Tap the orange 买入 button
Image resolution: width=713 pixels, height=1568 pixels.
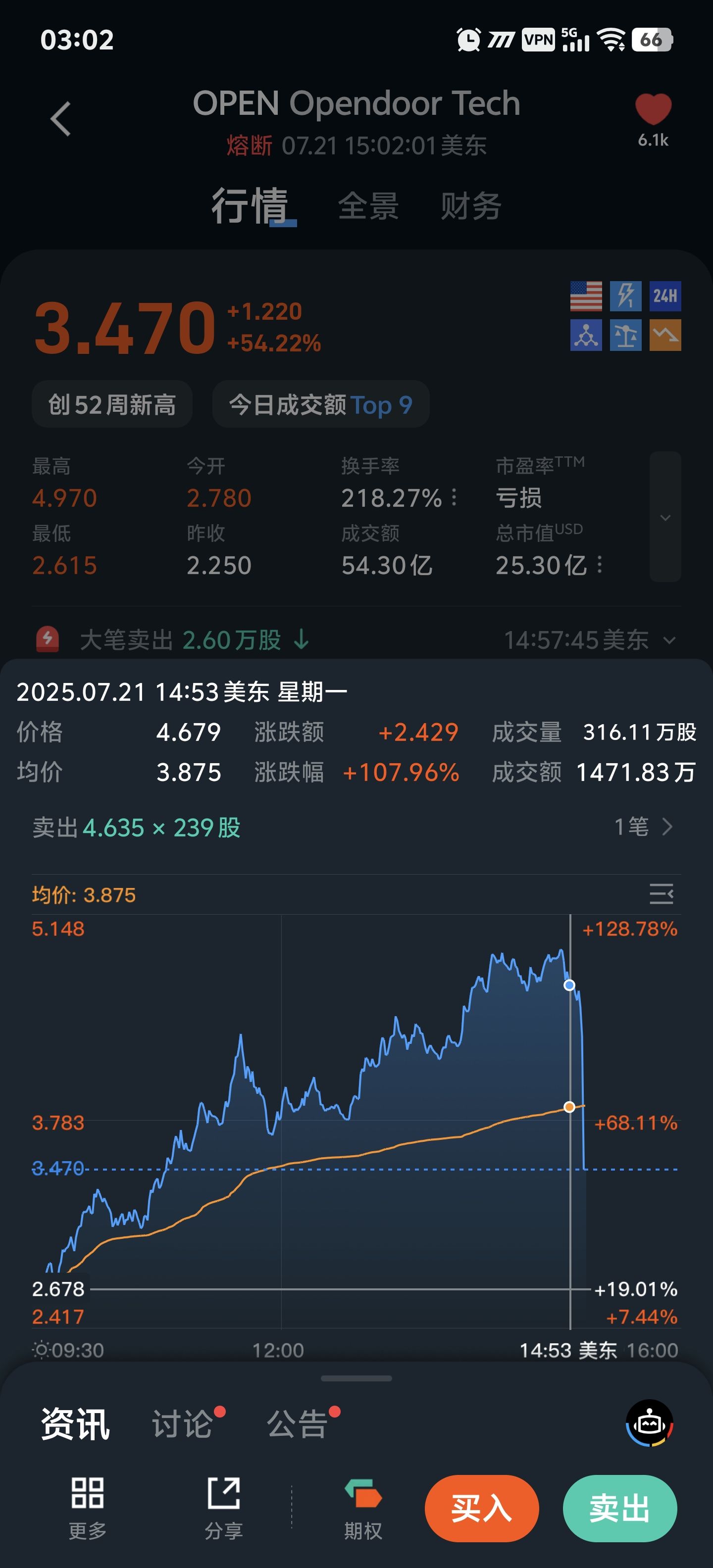tap(482, 1508)
